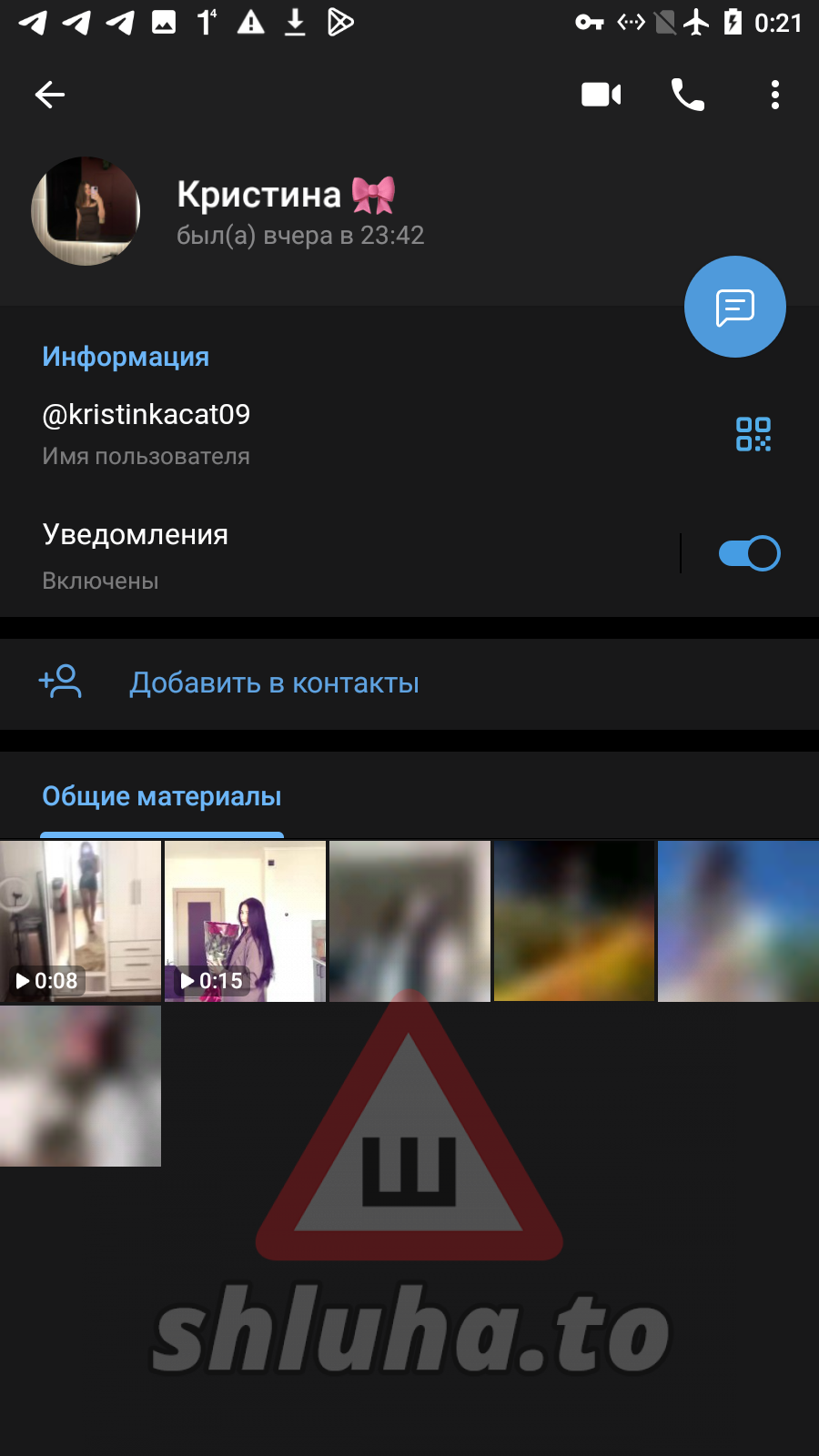Open chat via the message floating button
This screenshot has width=819, height=1456.
[x=734, y=308]
